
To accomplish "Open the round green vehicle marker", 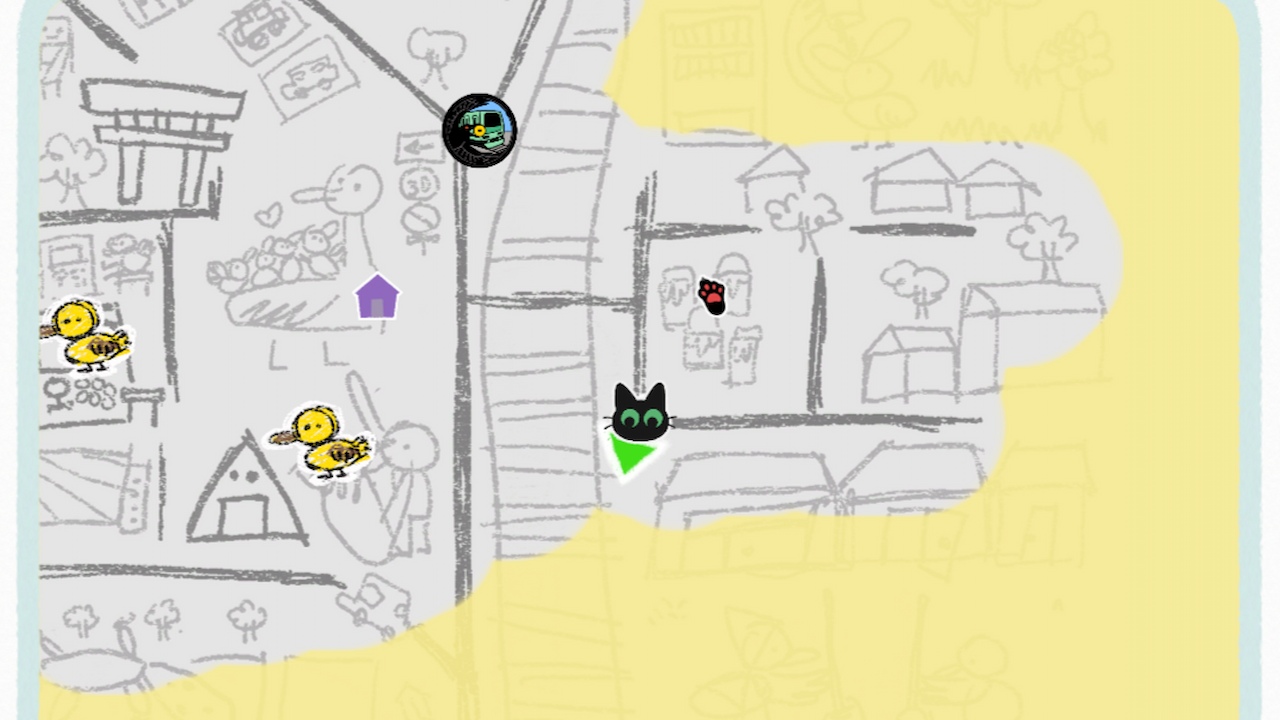I will [x=480, y=131].
